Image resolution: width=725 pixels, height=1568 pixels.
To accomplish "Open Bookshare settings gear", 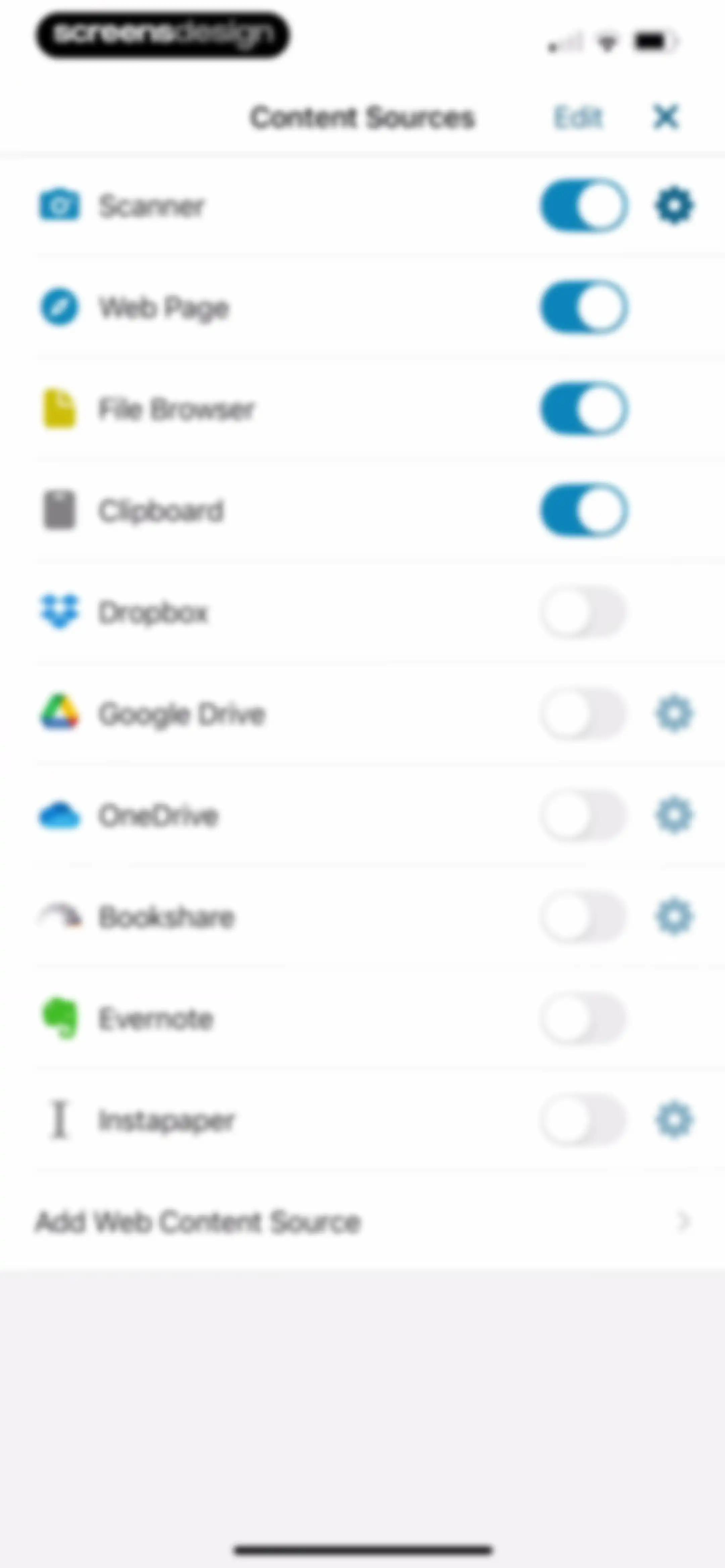I will click(674, 917).
